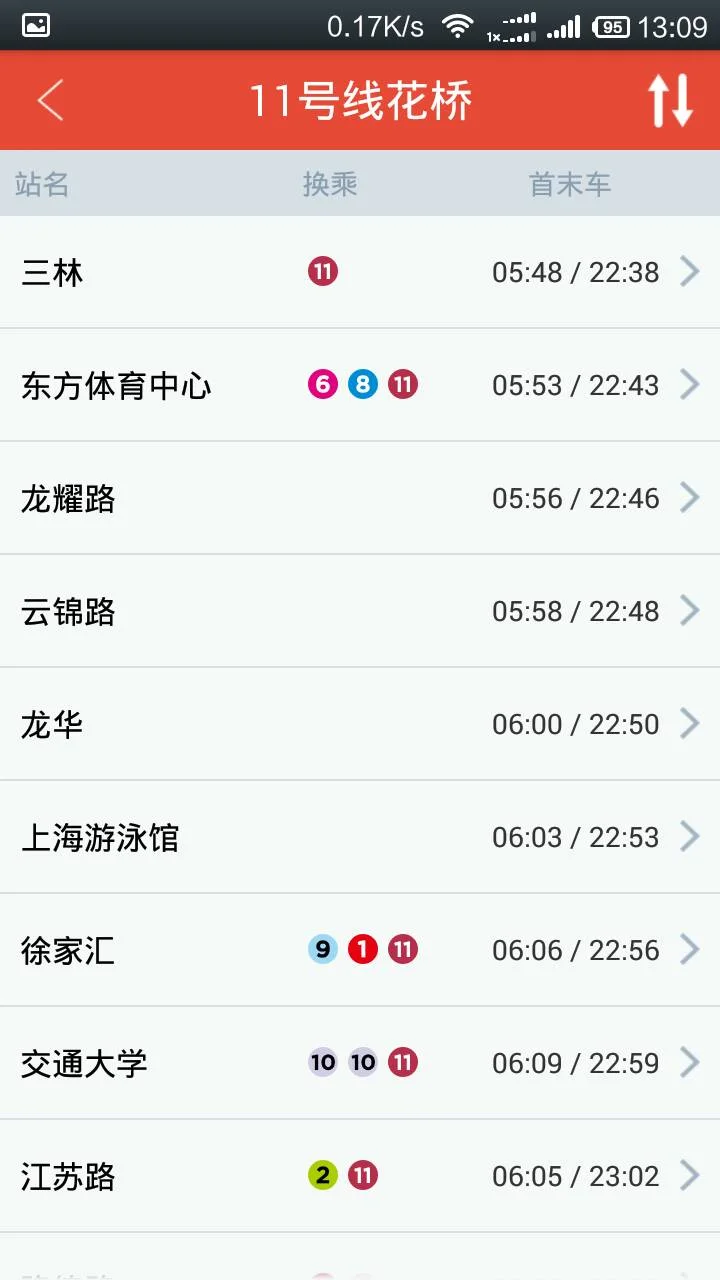Viewport: 720px width, 1280px height.
Task: Tap the 站名 column header
Action: (44, 183)
